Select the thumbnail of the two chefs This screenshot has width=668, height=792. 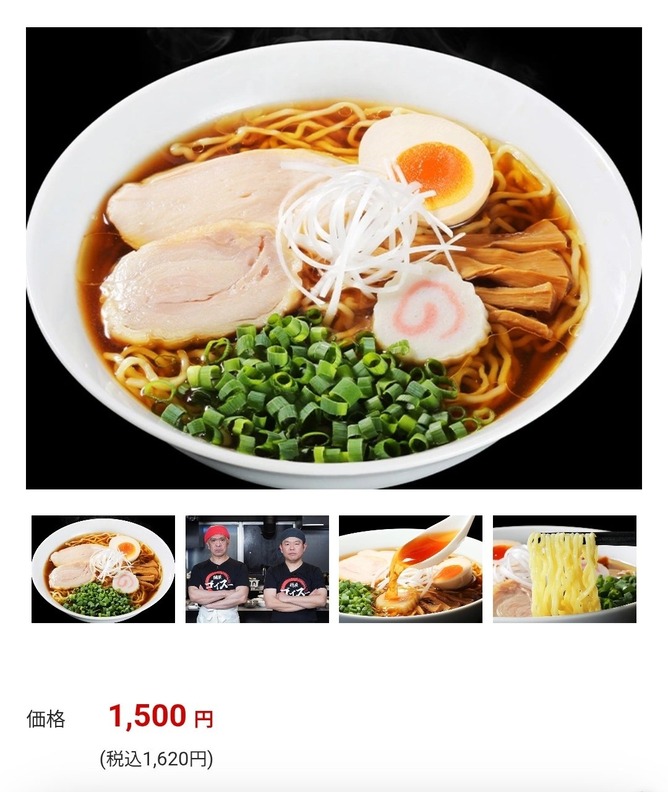[x=257, y=569]
